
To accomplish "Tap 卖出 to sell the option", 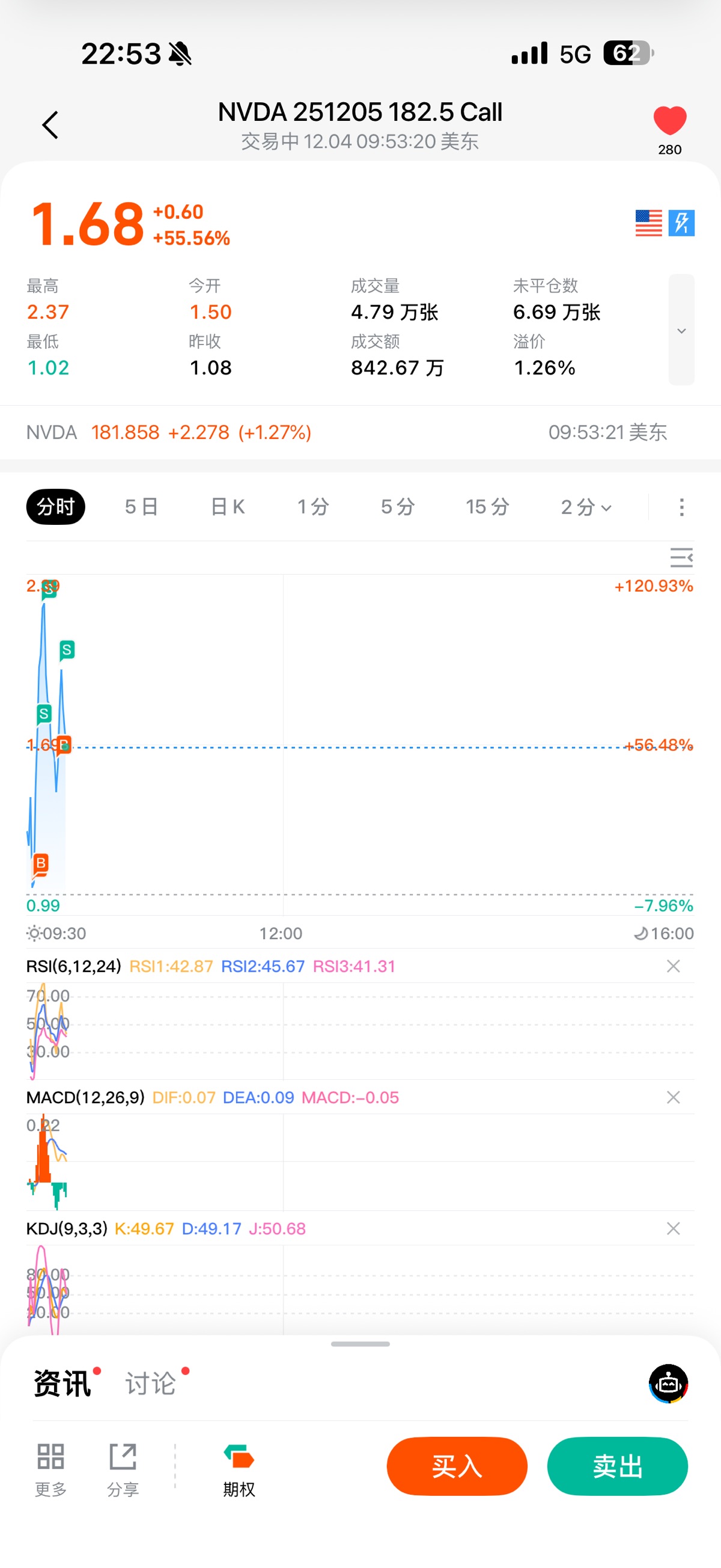I will click(617, 1466).
